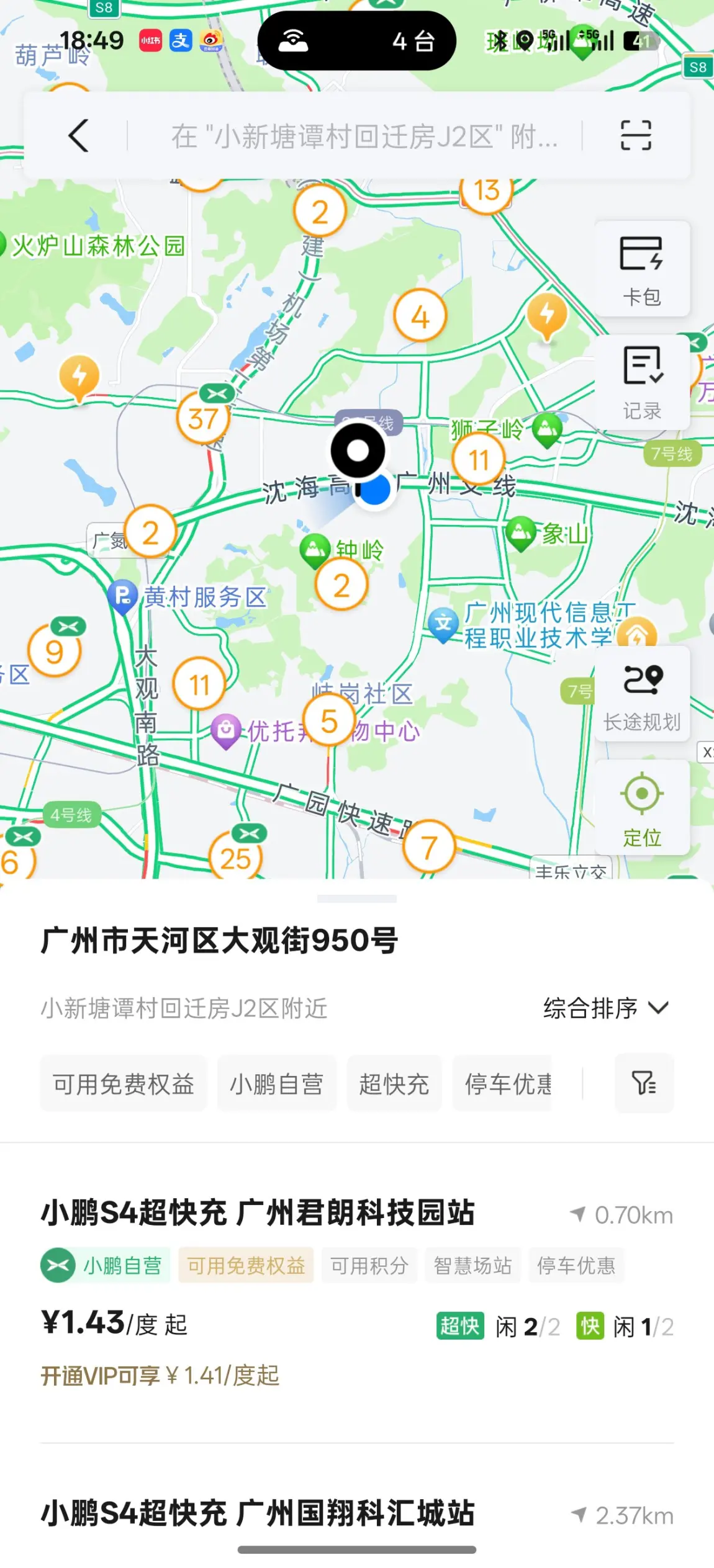Open the 黄村服务区 parking marker
Screen dimensions: 714x1568
click(x=123, y=596)
